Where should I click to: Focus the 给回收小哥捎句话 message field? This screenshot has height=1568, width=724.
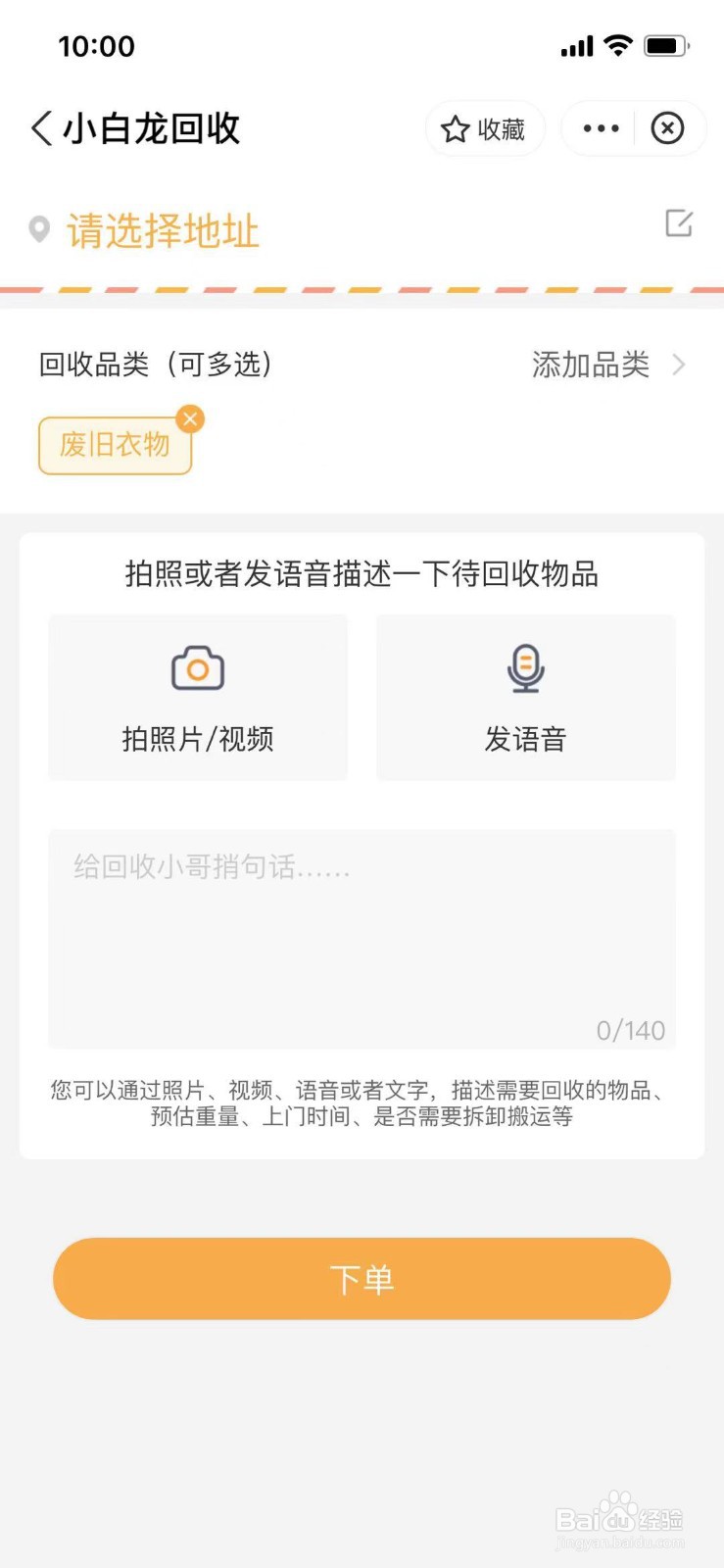(362, 939)
